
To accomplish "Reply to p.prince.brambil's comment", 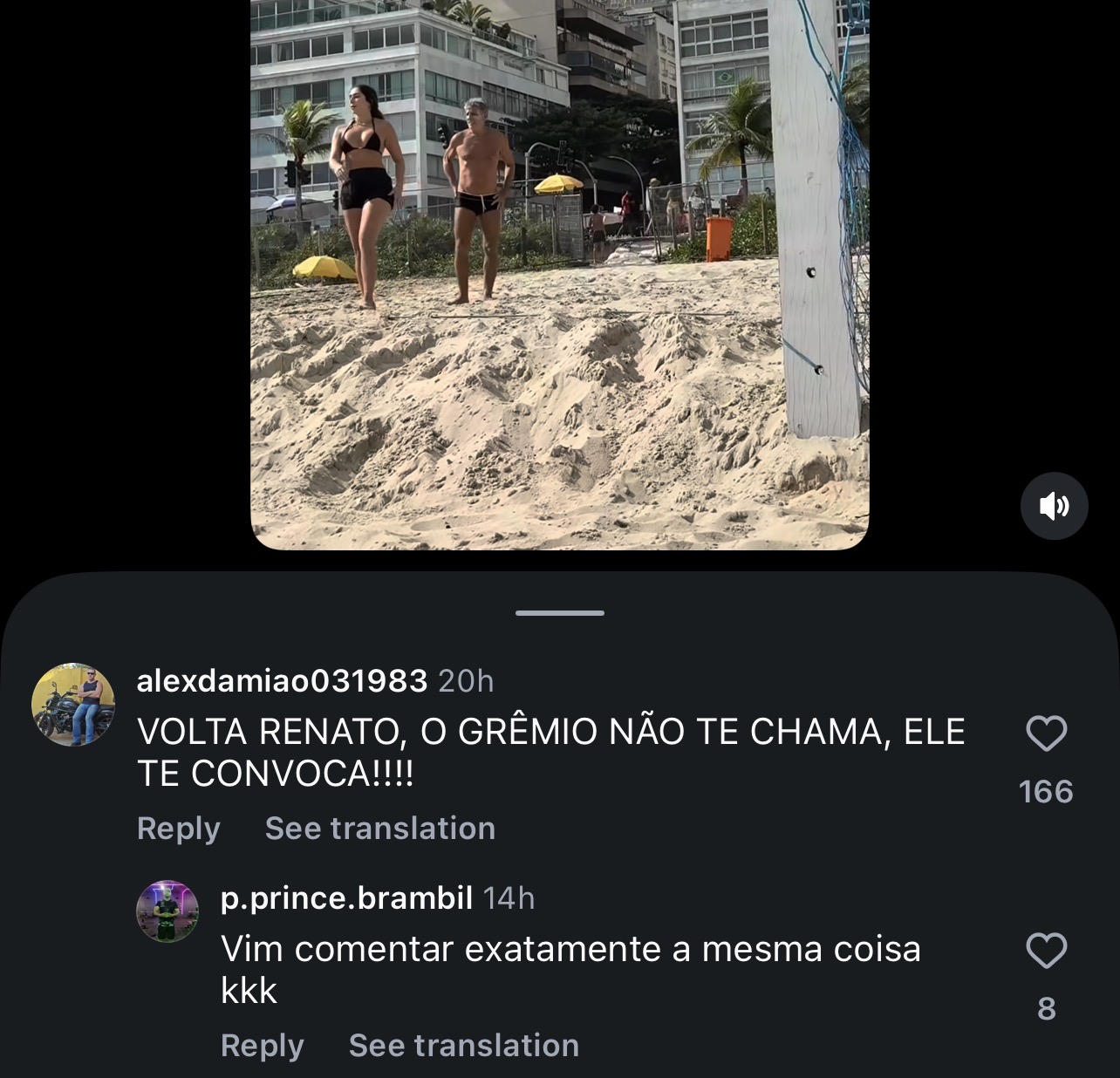I will tap(262, 1046).
